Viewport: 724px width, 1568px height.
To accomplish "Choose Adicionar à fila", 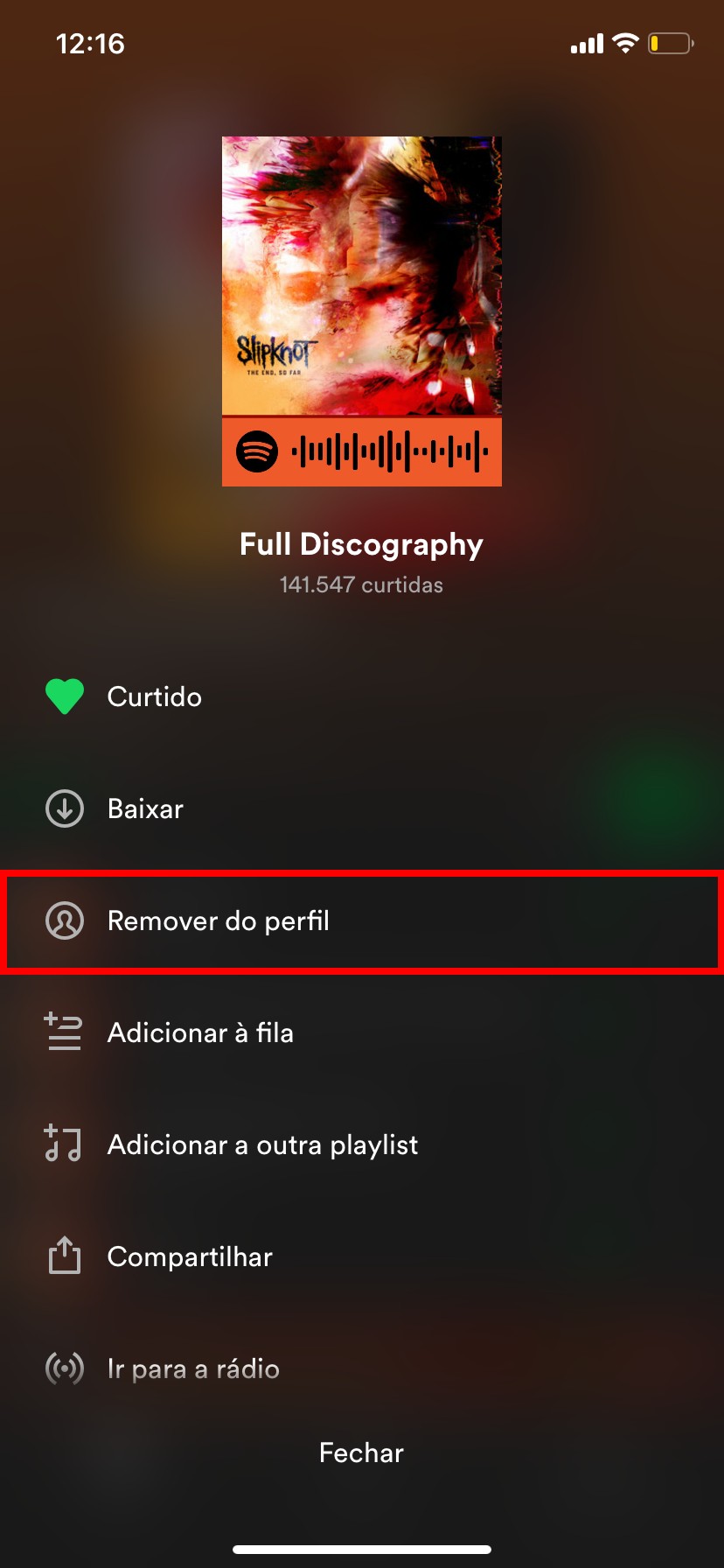I will (x=199, y=1032).
